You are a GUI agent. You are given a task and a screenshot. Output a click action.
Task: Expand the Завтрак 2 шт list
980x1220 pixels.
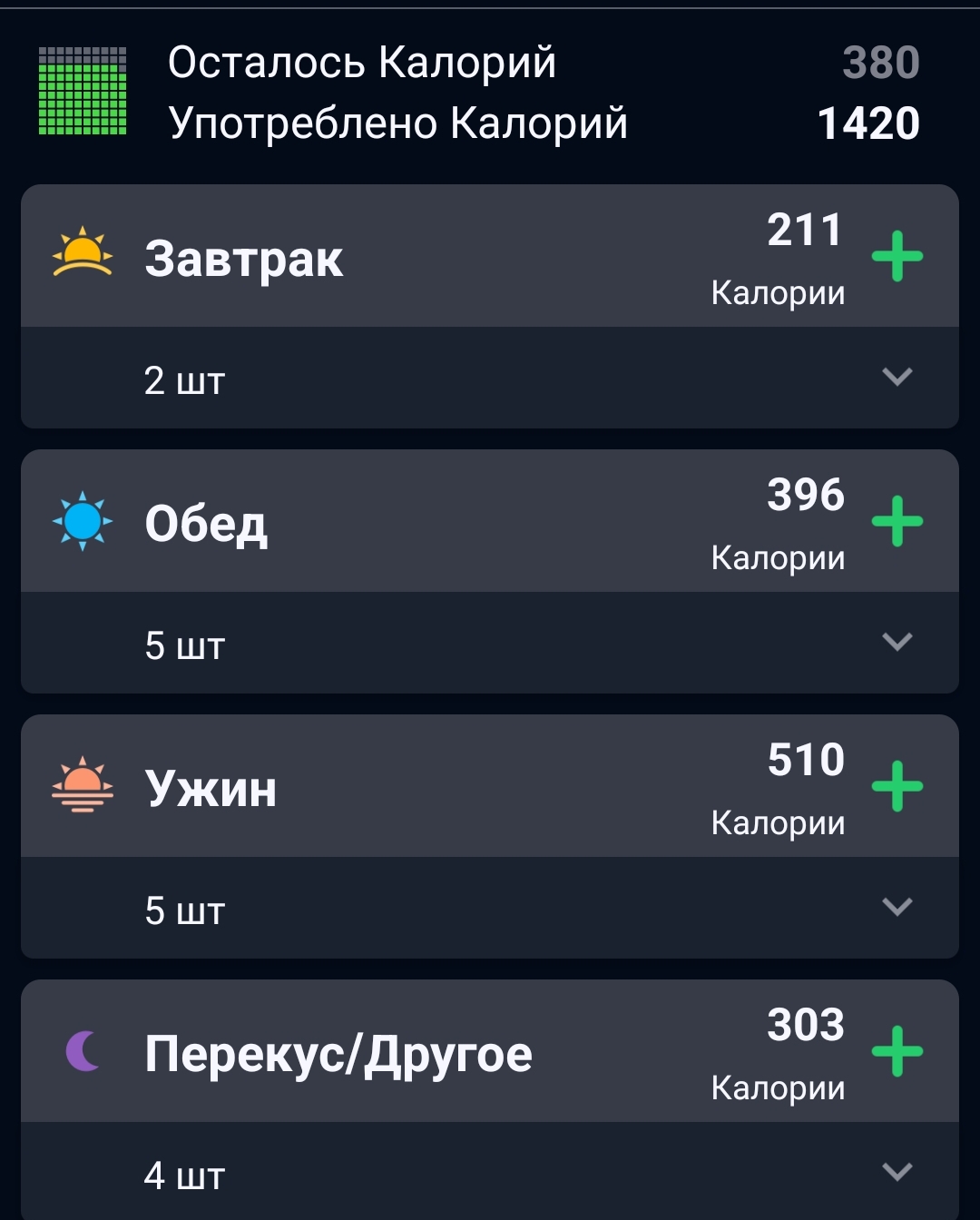point(897,377)
